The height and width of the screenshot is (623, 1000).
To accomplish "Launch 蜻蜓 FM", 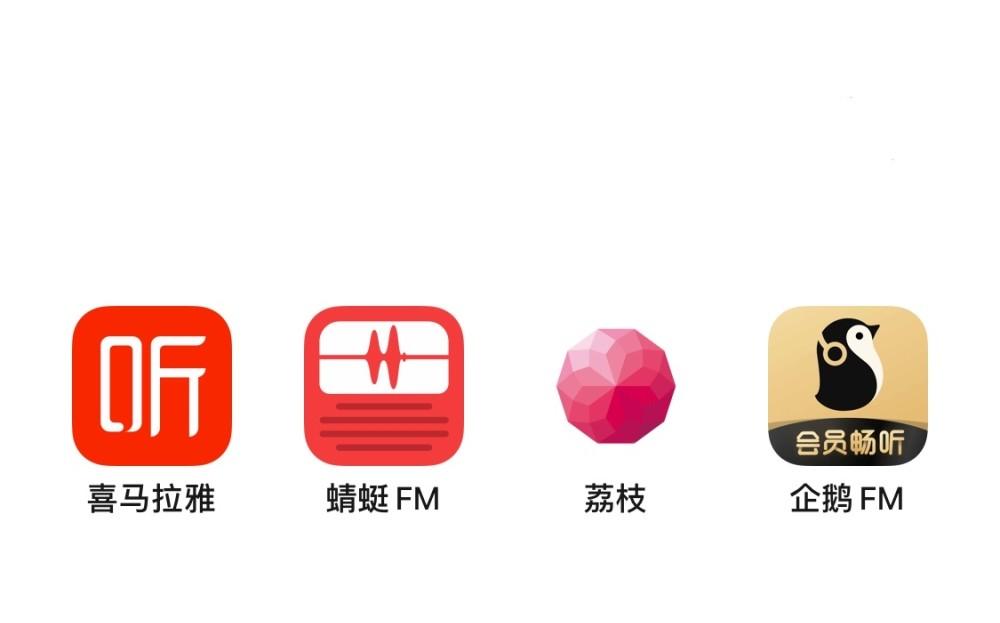I will [384, 386].
